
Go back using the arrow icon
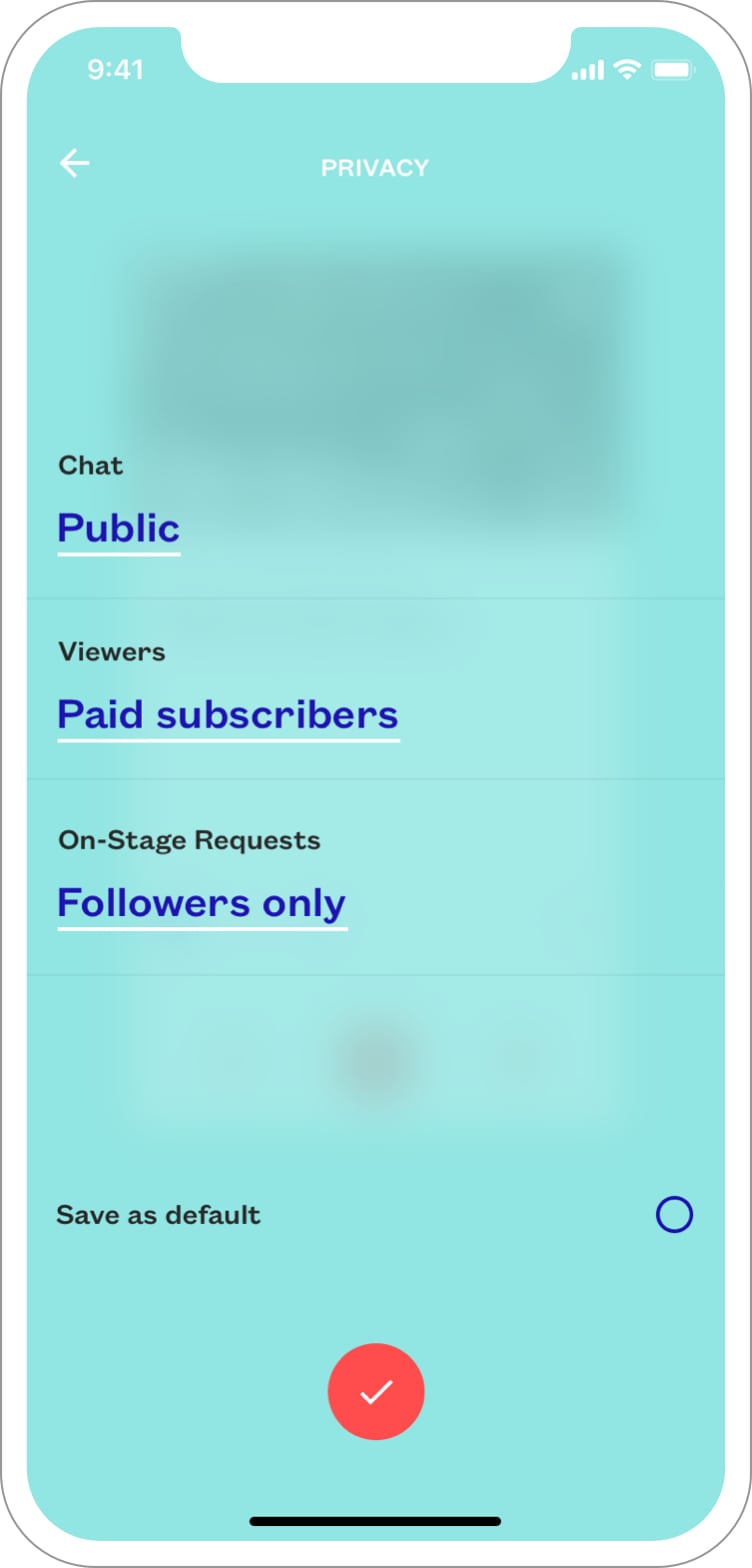(74, 163)
